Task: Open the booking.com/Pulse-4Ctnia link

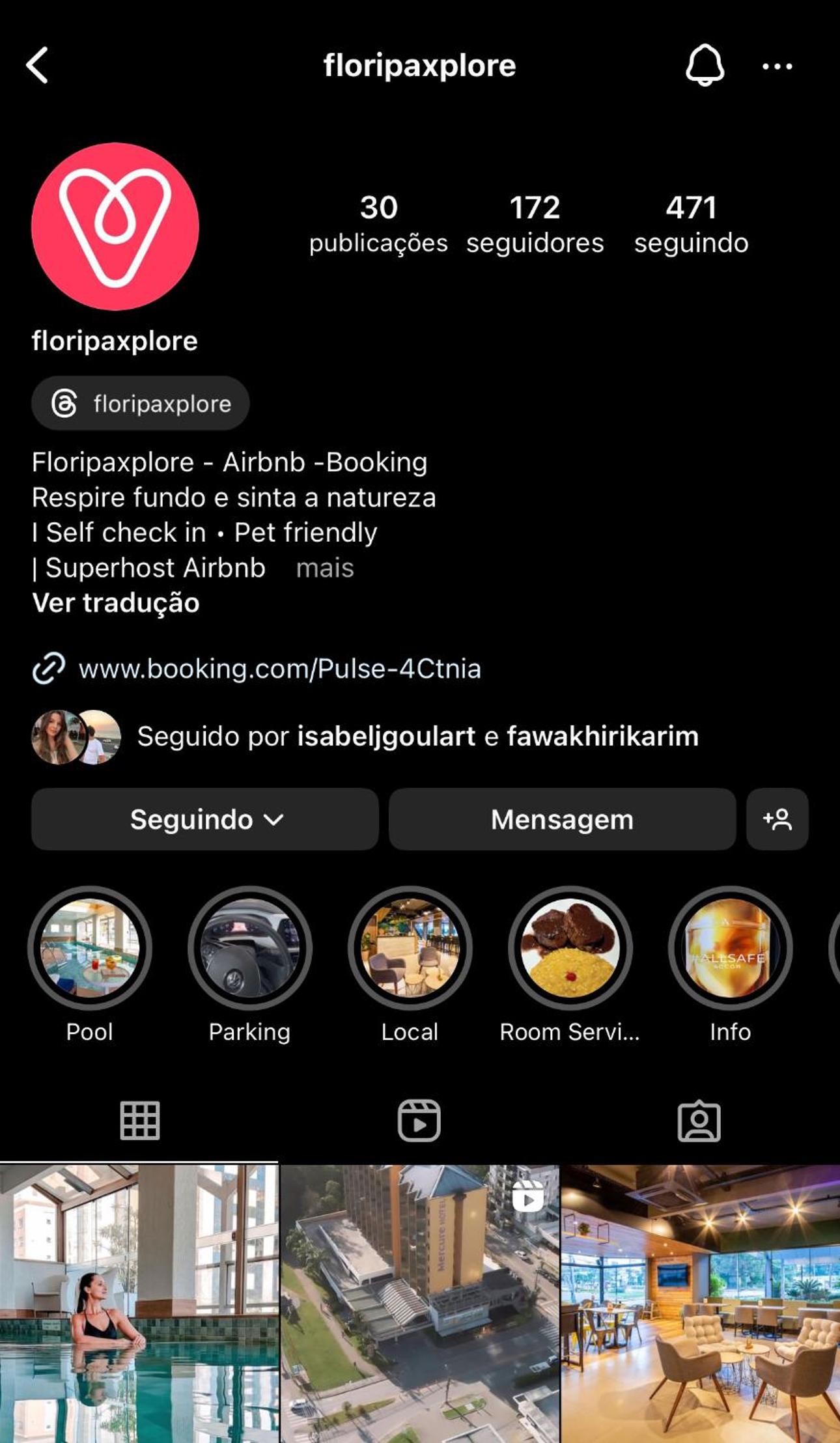Action: 279,669
